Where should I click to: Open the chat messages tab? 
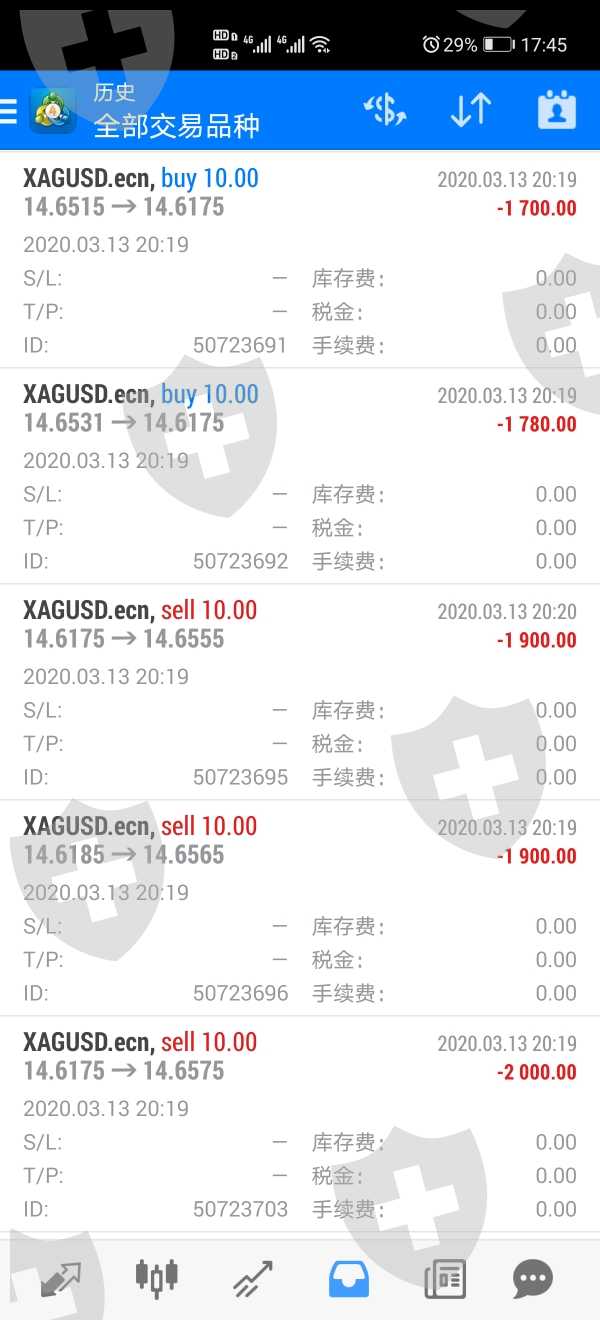pos(532,1277)
